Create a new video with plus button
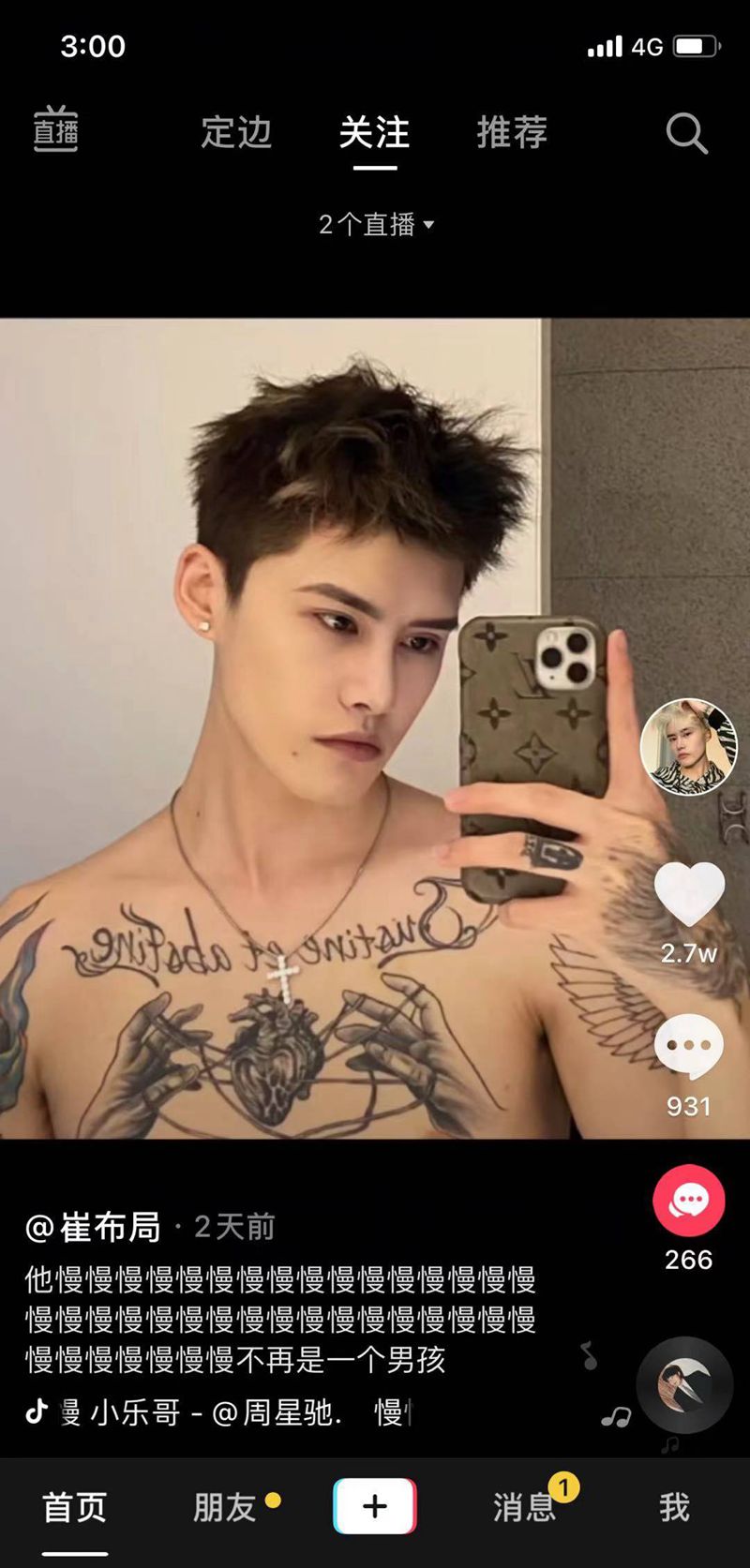750x1568 pixels. (x=375, y=1506)
